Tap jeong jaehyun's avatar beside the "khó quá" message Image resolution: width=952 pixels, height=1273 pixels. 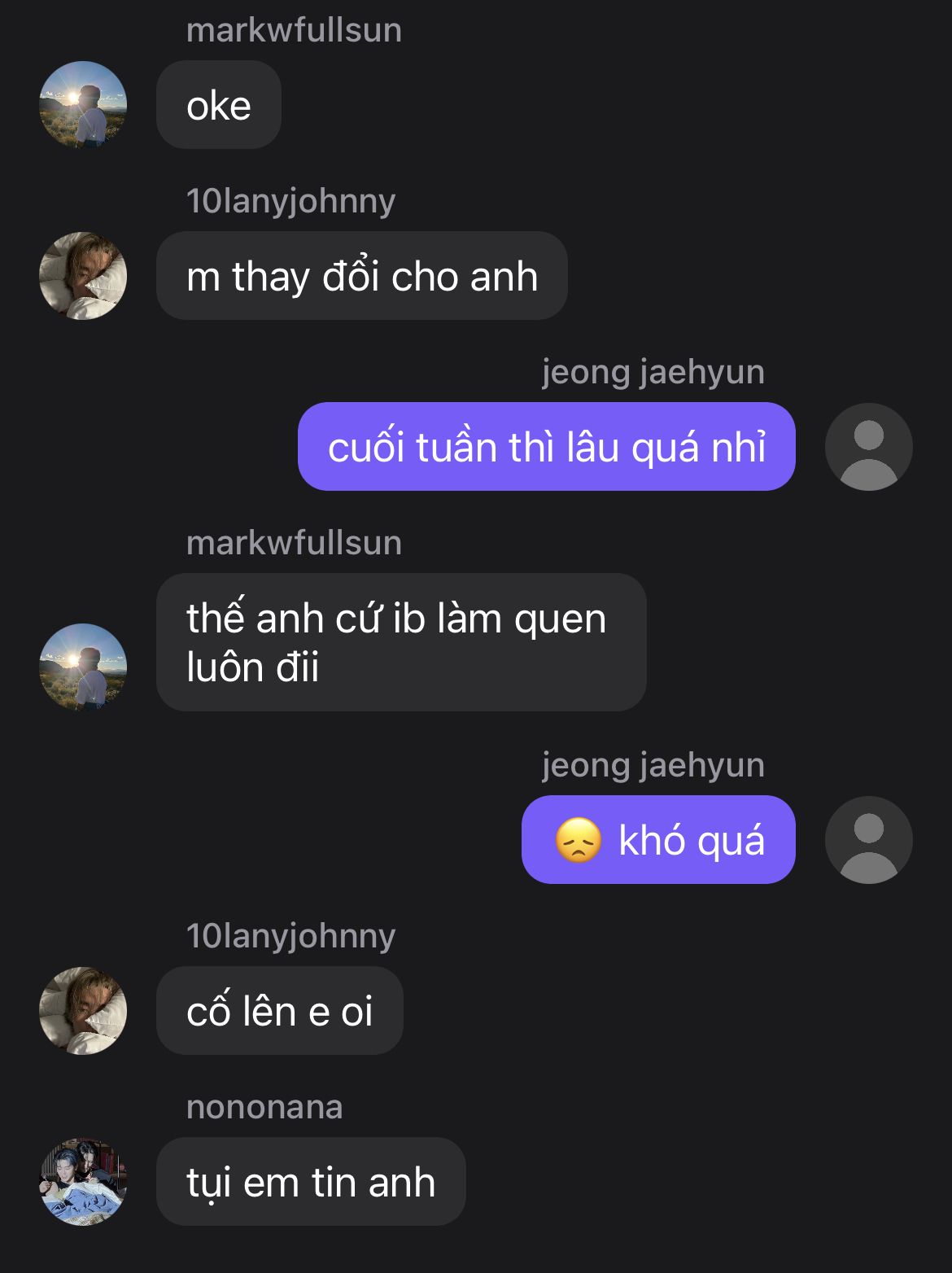[x=868, y=840]
